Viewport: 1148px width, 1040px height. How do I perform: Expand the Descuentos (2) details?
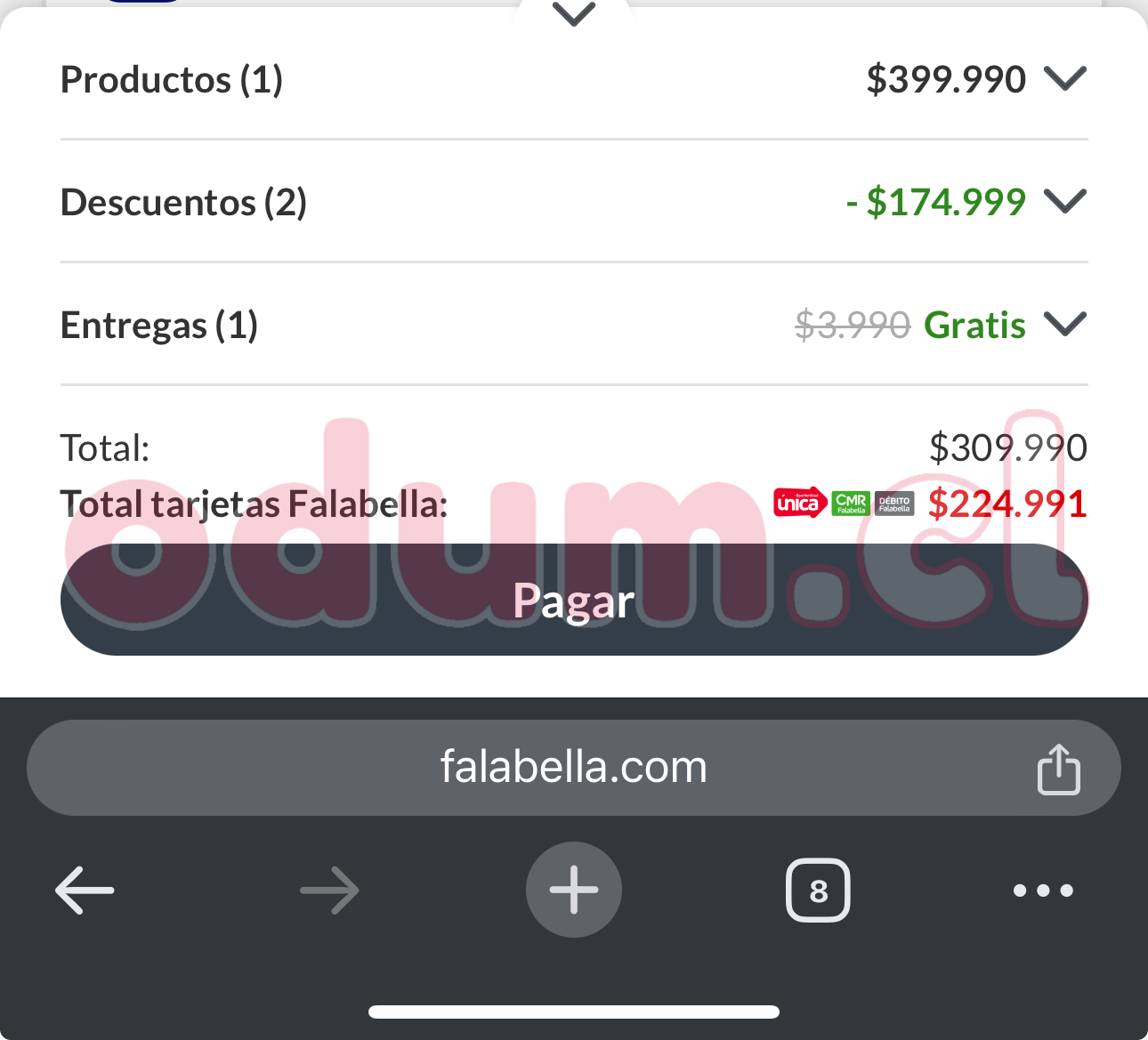coord(1065,202)
